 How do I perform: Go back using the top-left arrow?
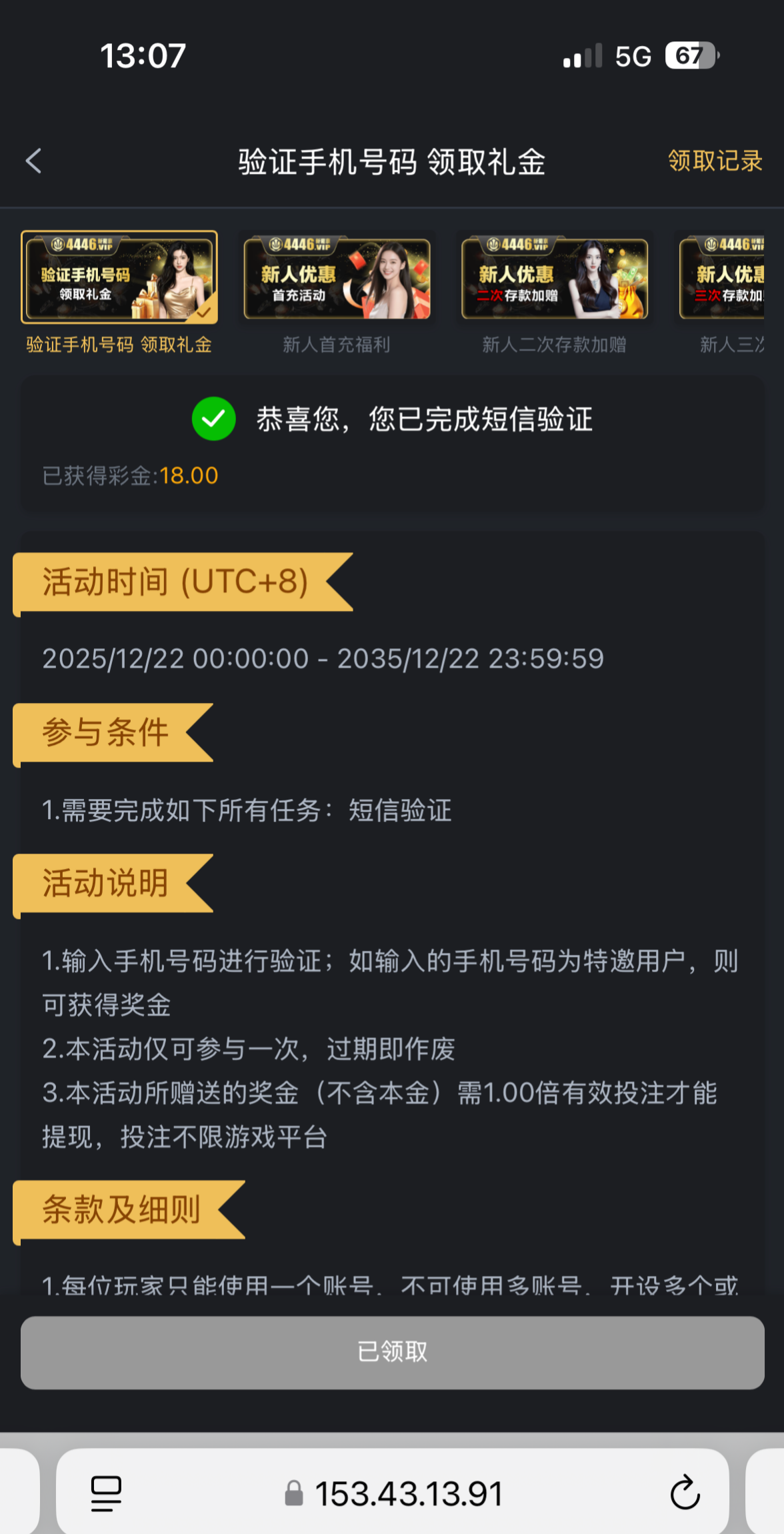point(33,161)
